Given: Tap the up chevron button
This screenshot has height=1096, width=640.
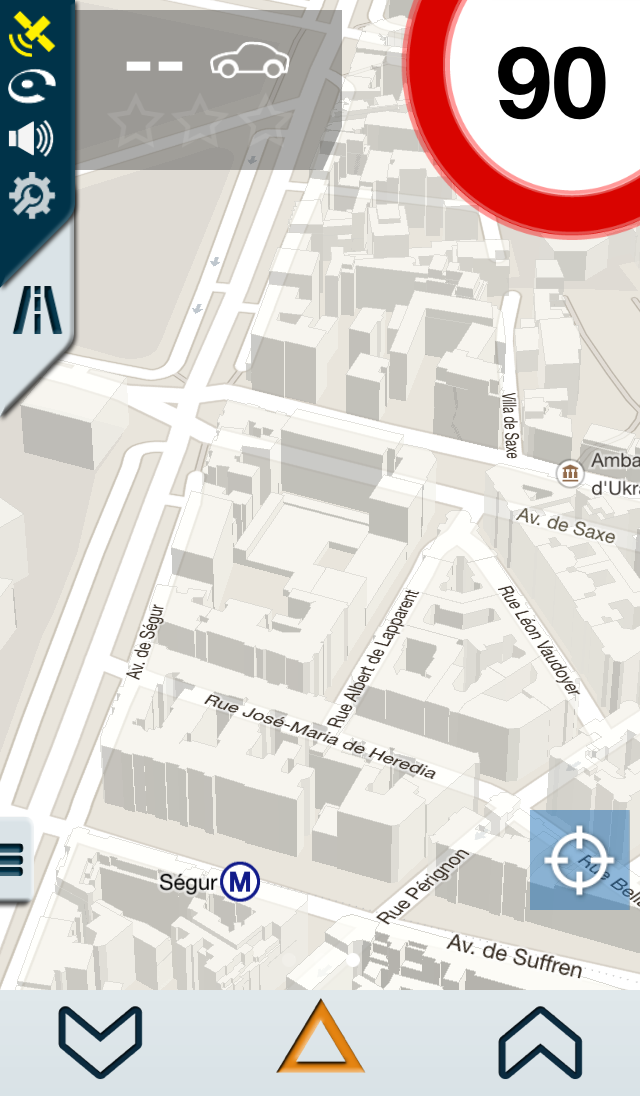Looking at the screenshot, I should [x=540, y=1042].
